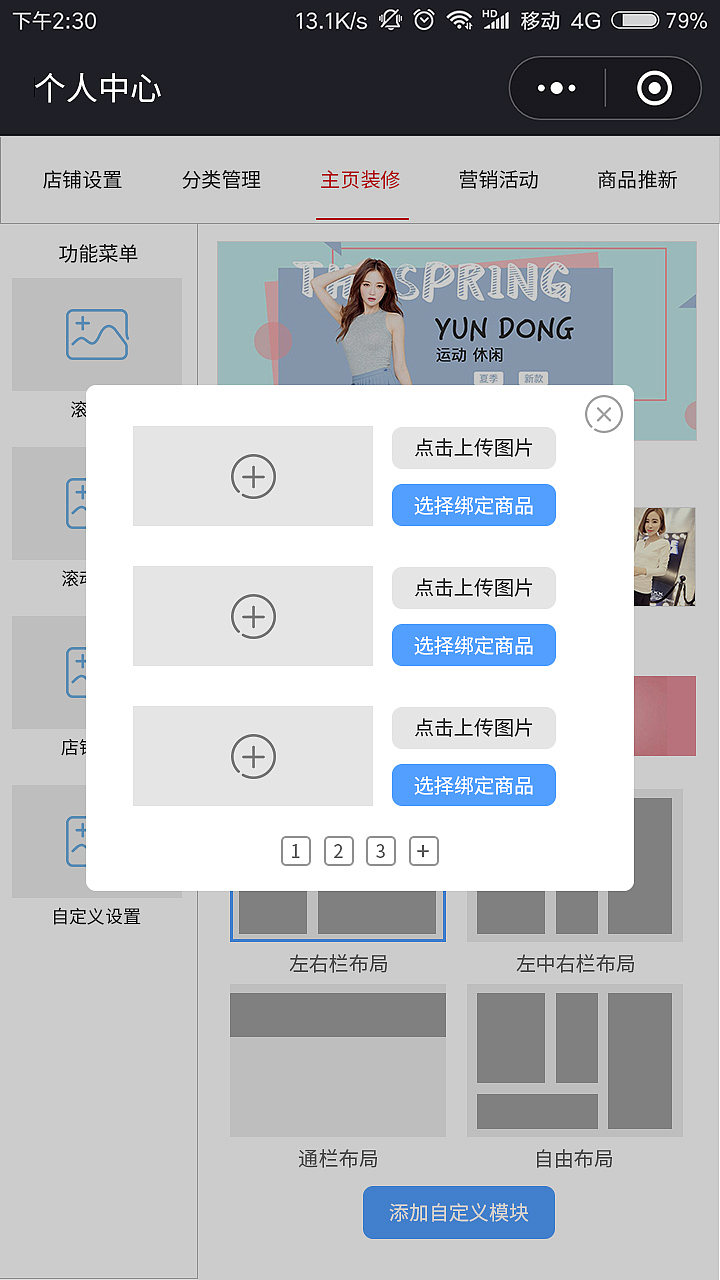The image size is (720, 1280).
Task: Switch to the 分类管理 tab
Action: 221,181
